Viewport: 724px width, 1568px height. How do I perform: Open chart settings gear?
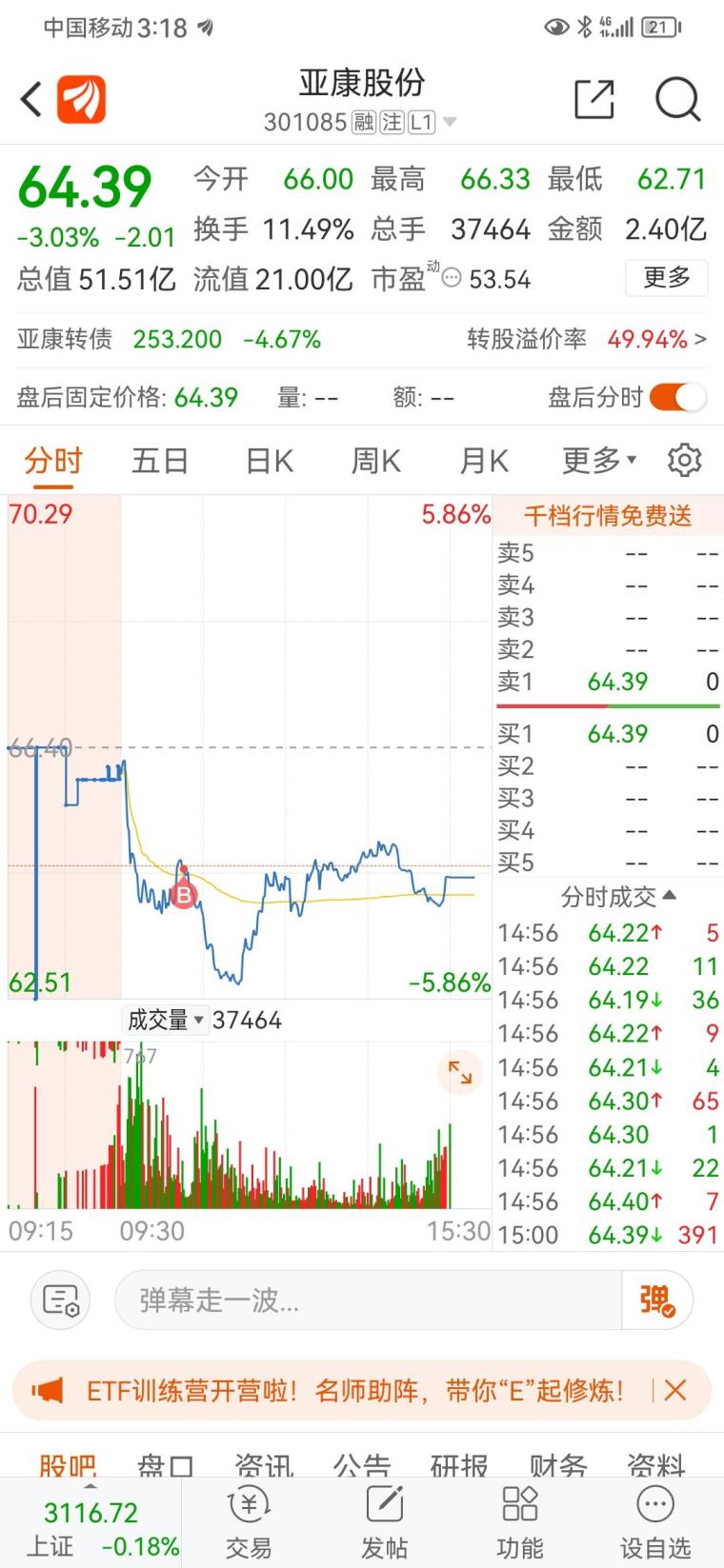pos(684,460)
